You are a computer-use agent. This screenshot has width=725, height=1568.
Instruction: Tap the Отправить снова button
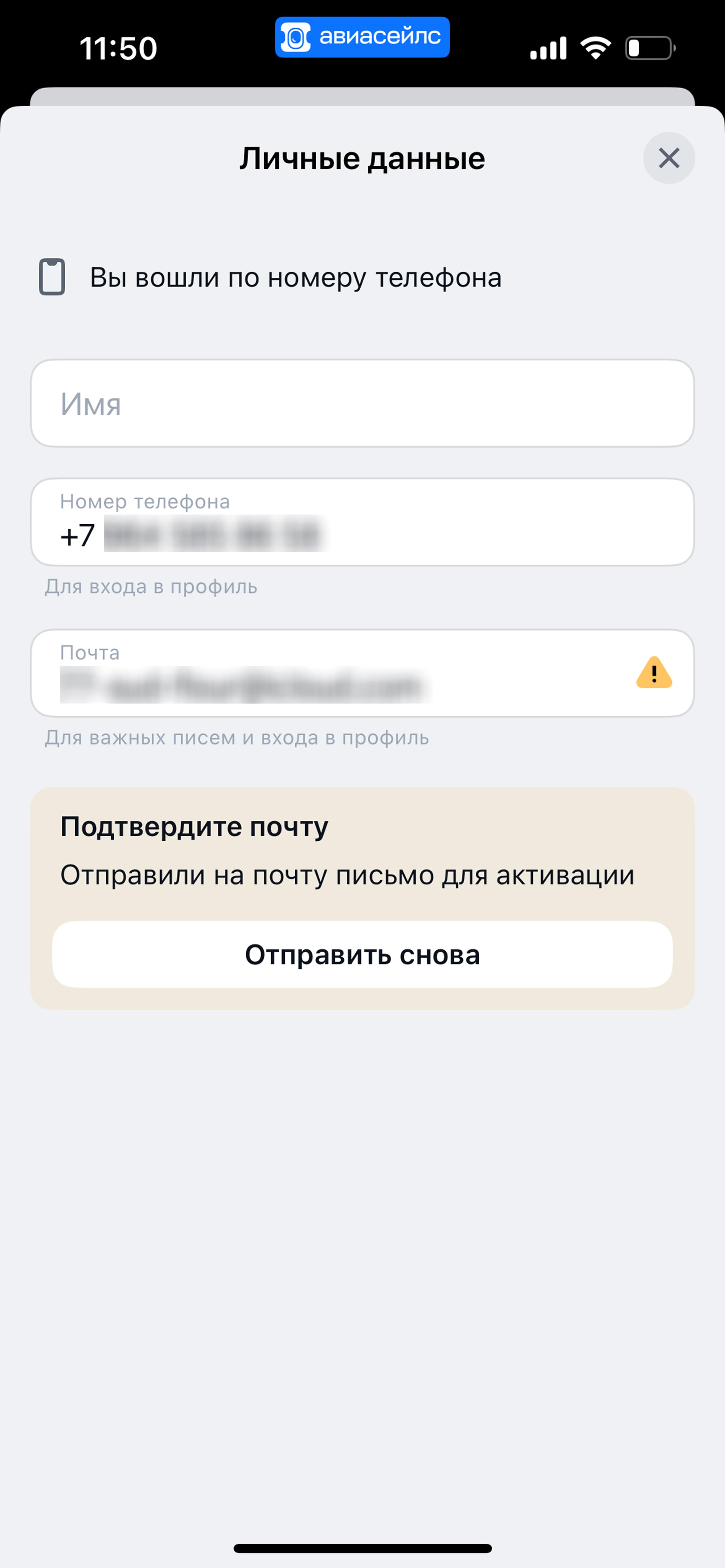point(362,954)
